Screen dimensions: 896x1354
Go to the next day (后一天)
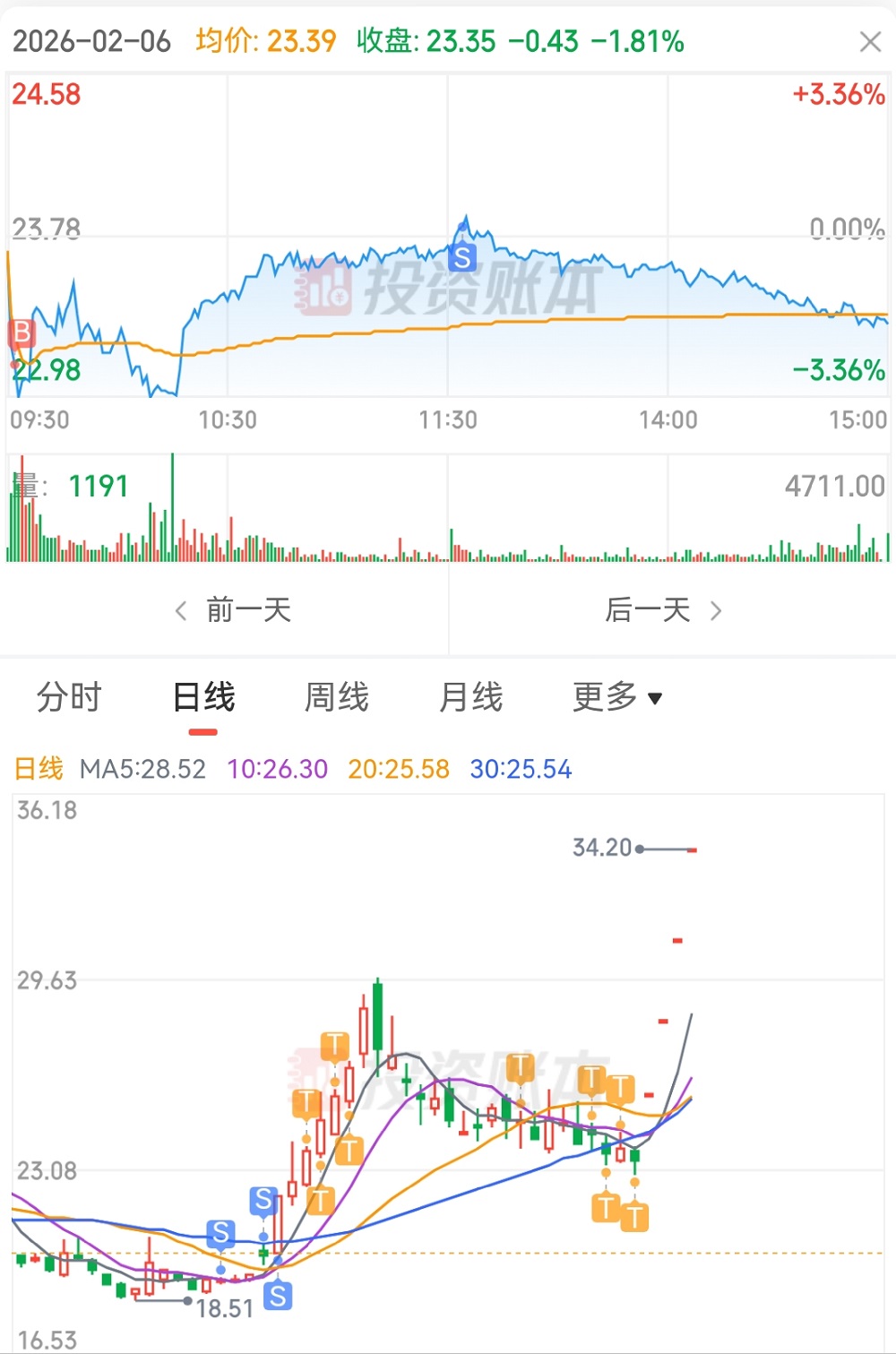coord(663,610)
